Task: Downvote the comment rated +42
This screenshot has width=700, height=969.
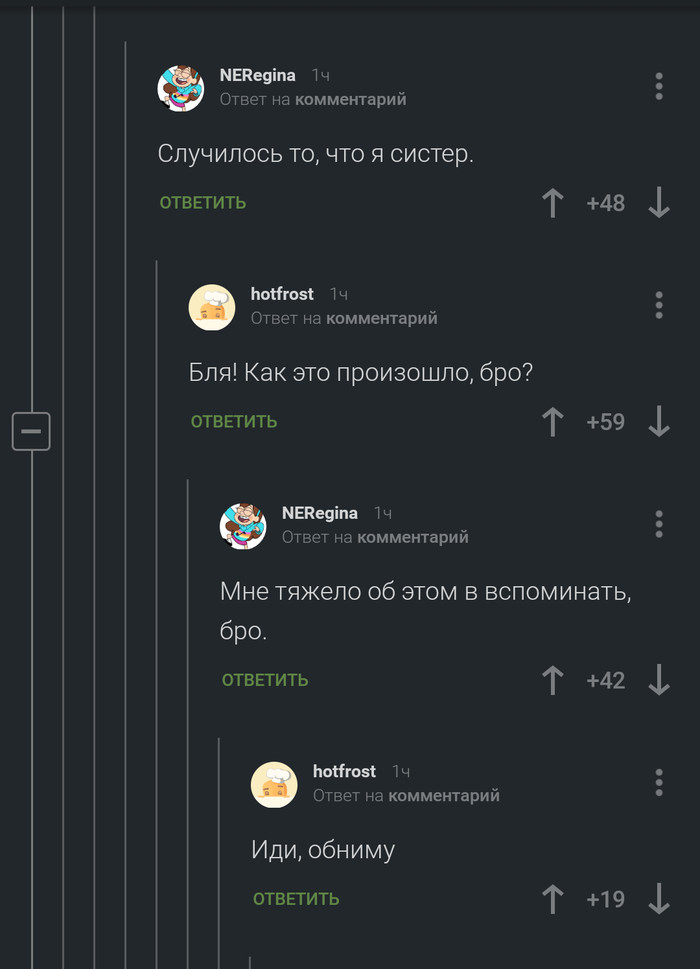Action: pyautogui.click(x=659, y=681)
